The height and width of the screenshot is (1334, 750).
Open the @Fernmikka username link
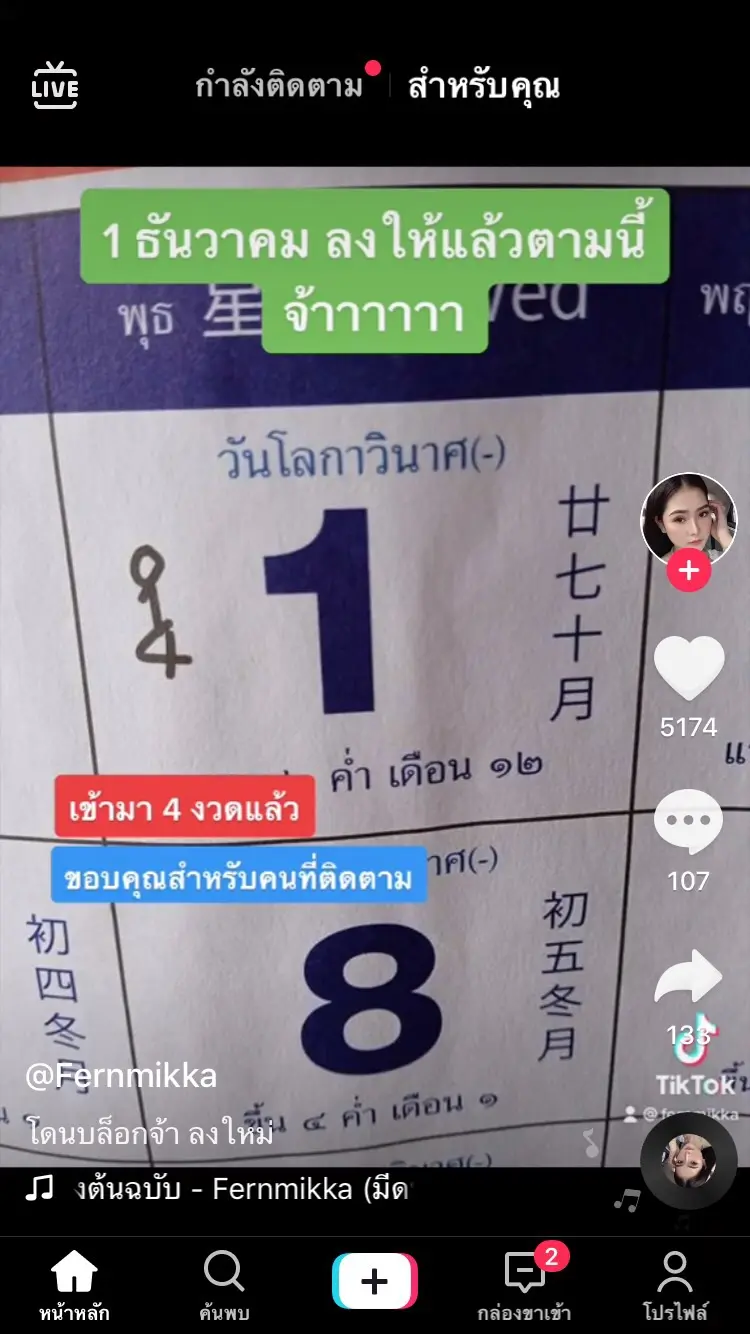(121, 1076)
